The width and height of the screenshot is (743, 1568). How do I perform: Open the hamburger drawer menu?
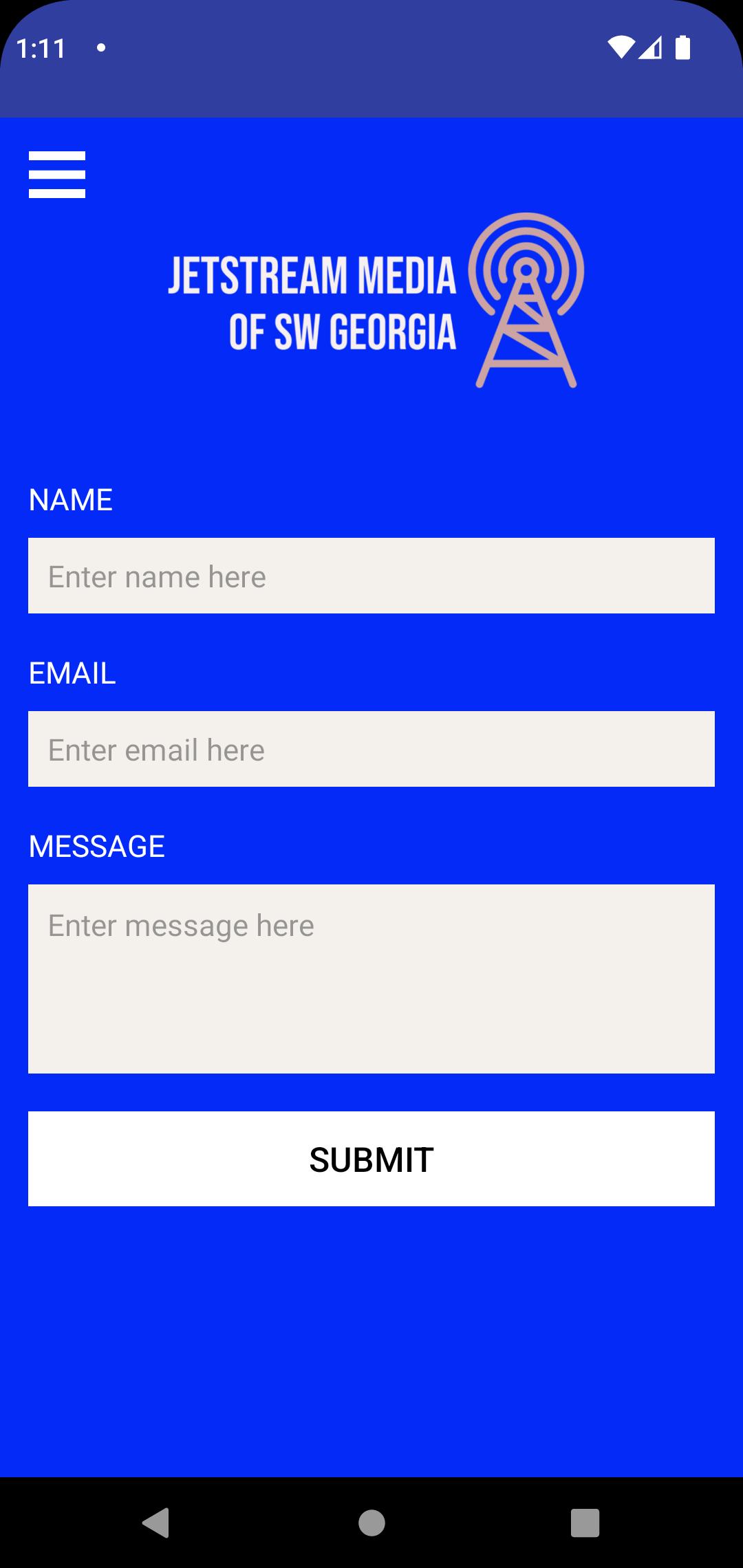57,175
